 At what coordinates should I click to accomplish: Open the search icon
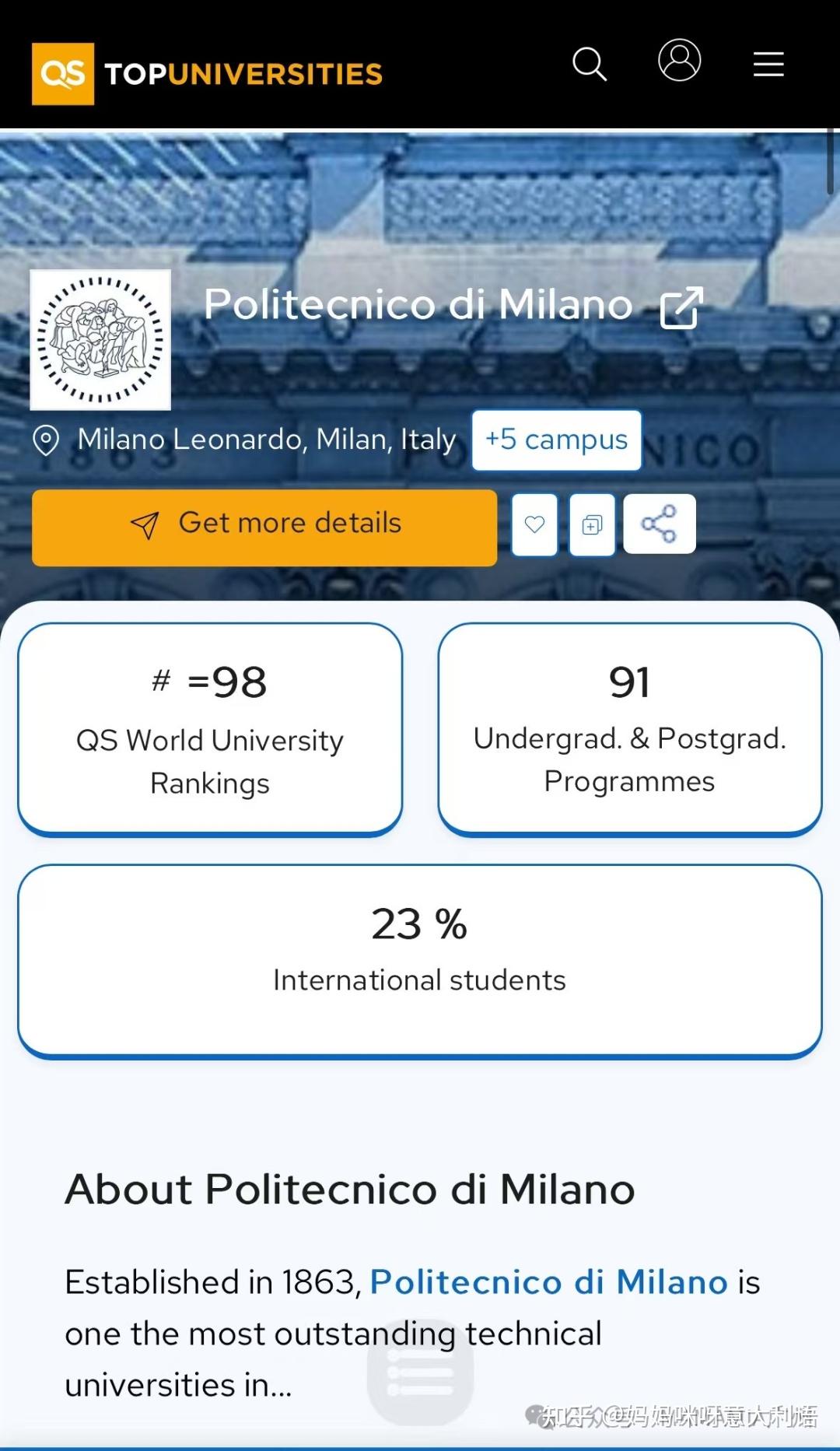click(x=589, y=64)
